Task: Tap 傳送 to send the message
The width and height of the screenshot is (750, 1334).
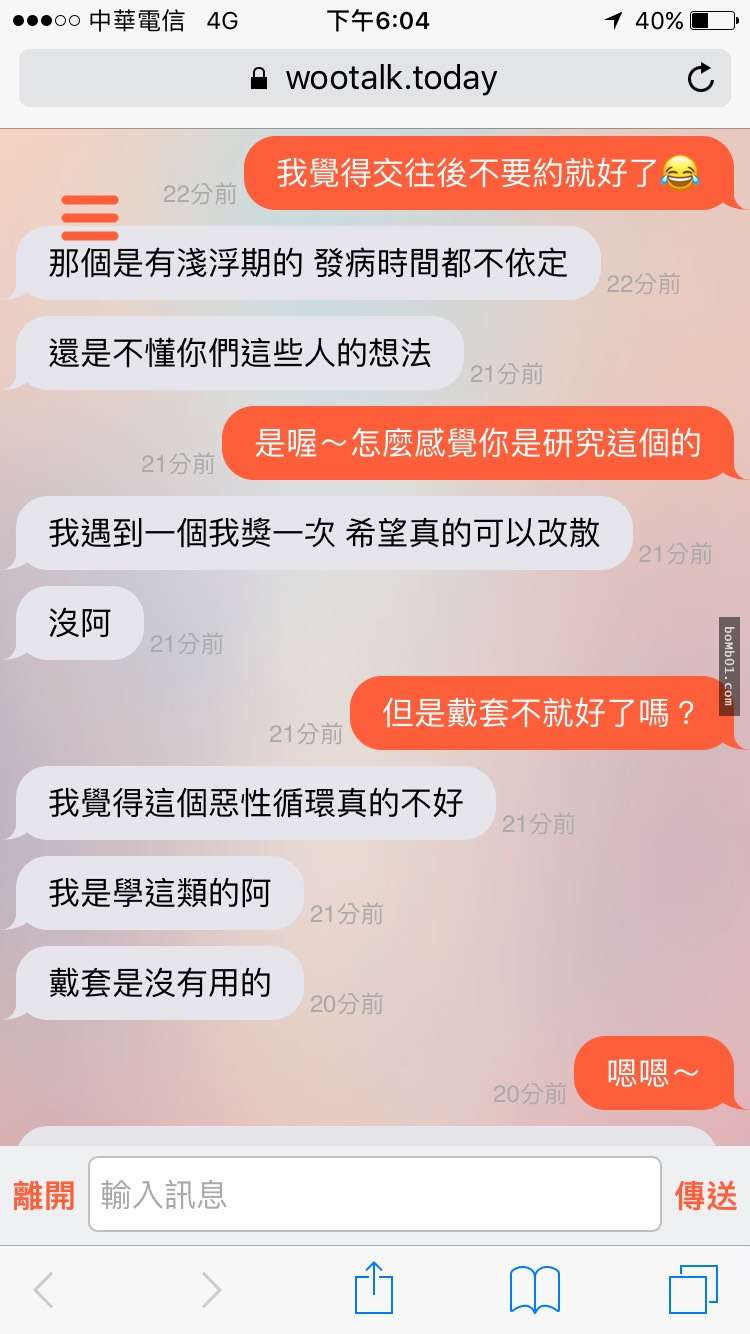Action: pos(706,1195)
